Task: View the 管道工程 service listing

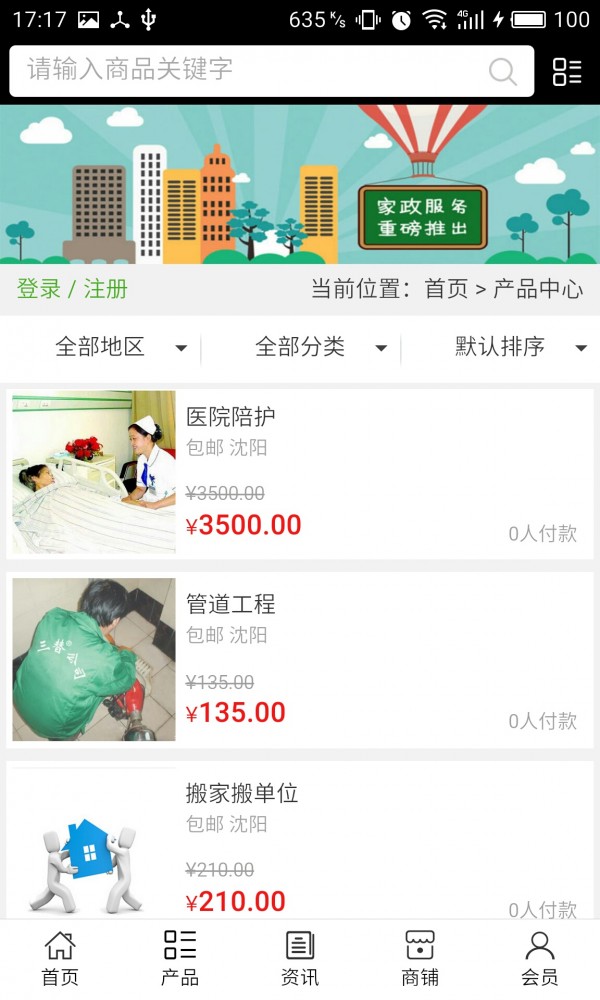Action: 300,660
